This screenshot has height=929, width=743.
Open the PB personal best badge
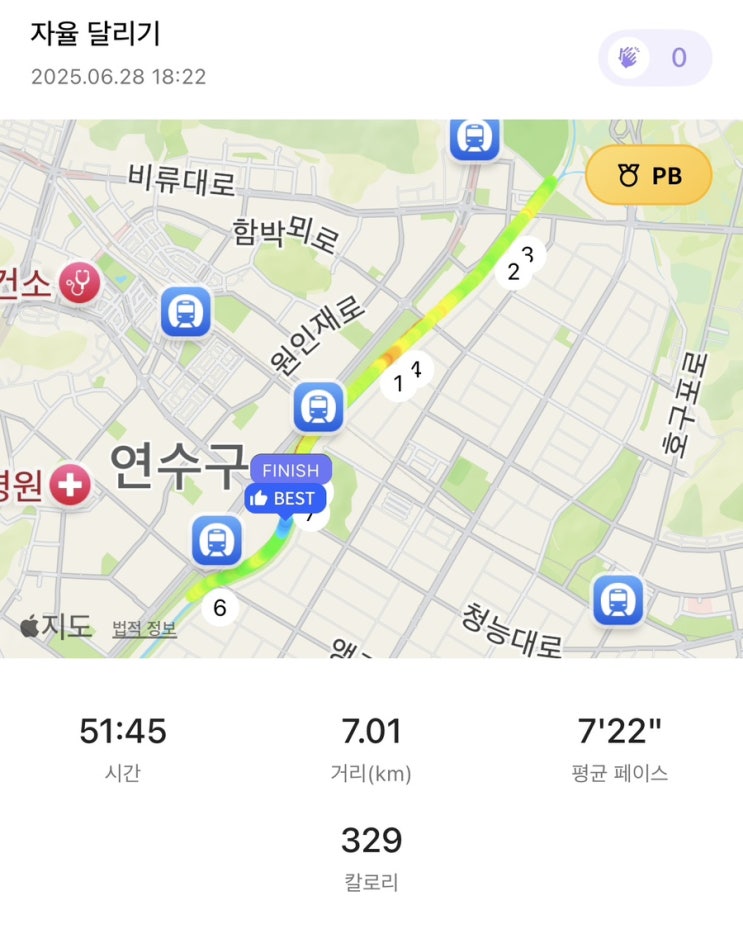[x=649, y=175]
